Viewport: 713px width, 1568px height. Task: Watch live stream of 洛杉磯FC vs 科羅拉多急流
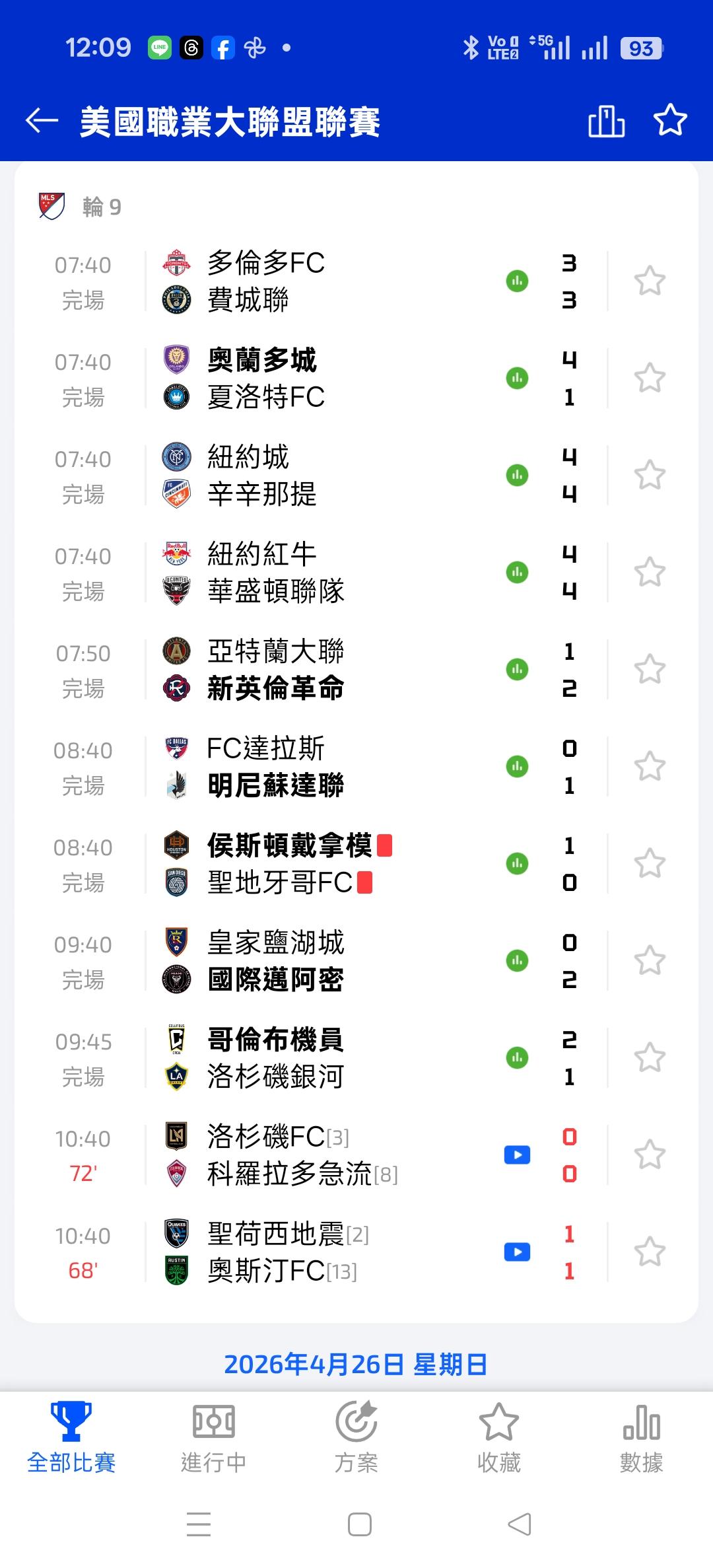517,1155
